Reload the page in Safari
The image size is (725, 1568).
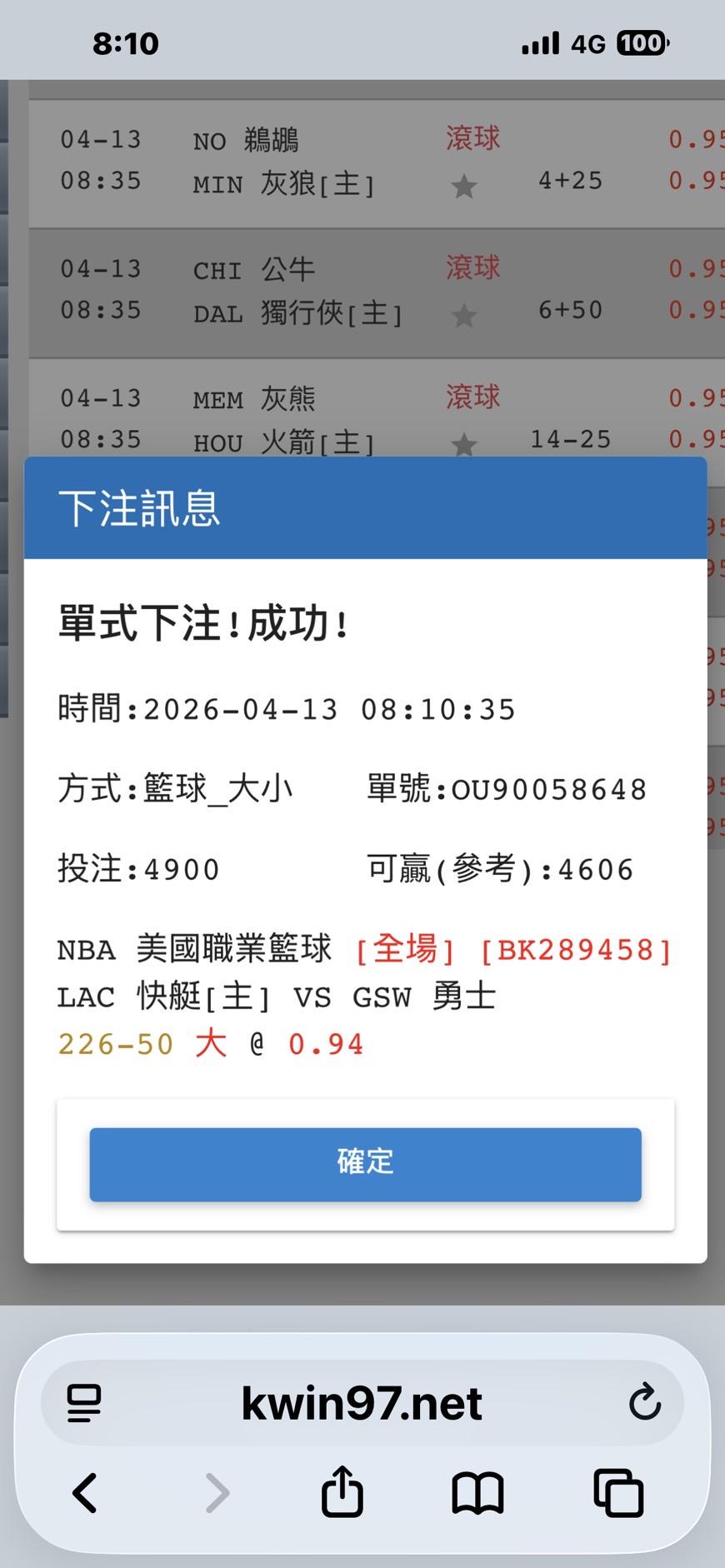click(x=644, y=1403)
